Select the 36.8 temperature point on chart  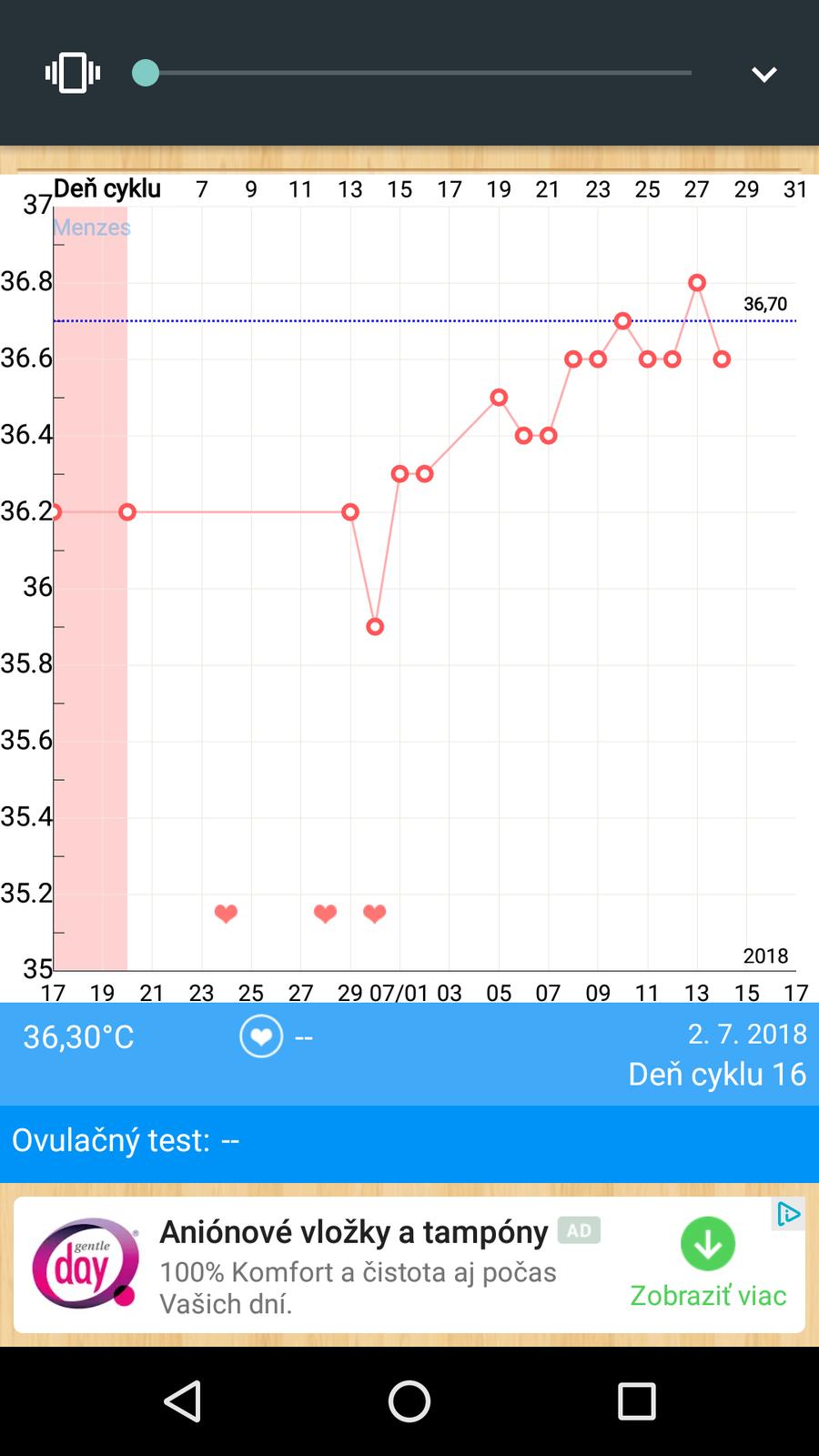(x=697, y=283)
